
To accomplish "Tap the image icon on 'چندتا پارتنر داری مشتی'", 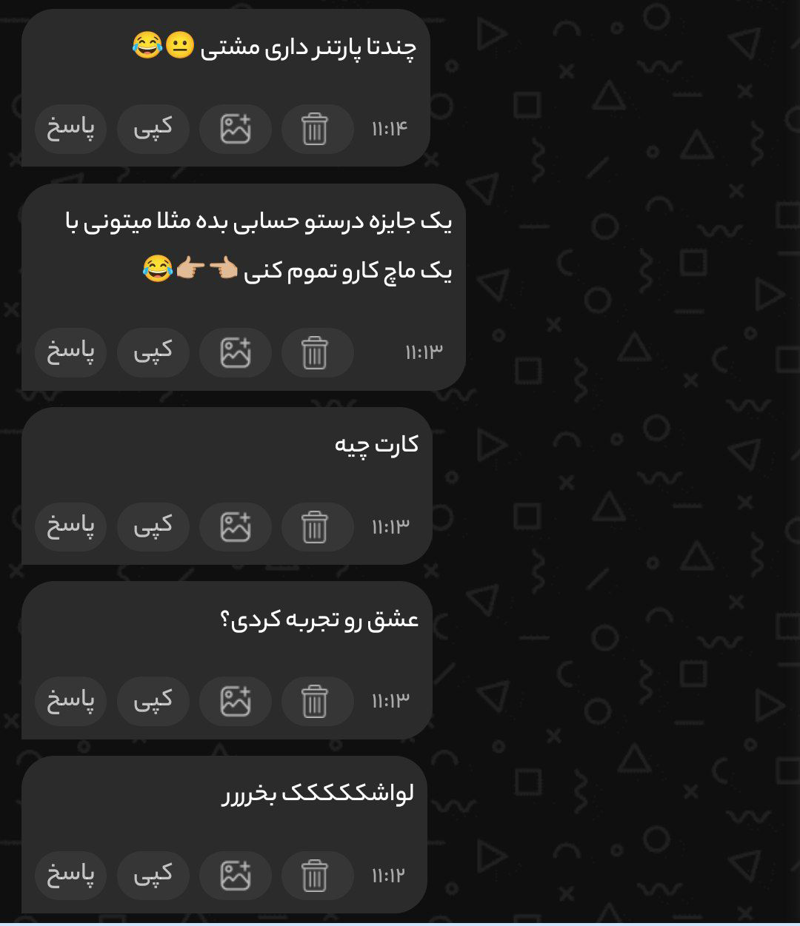I will coord(235,129).
